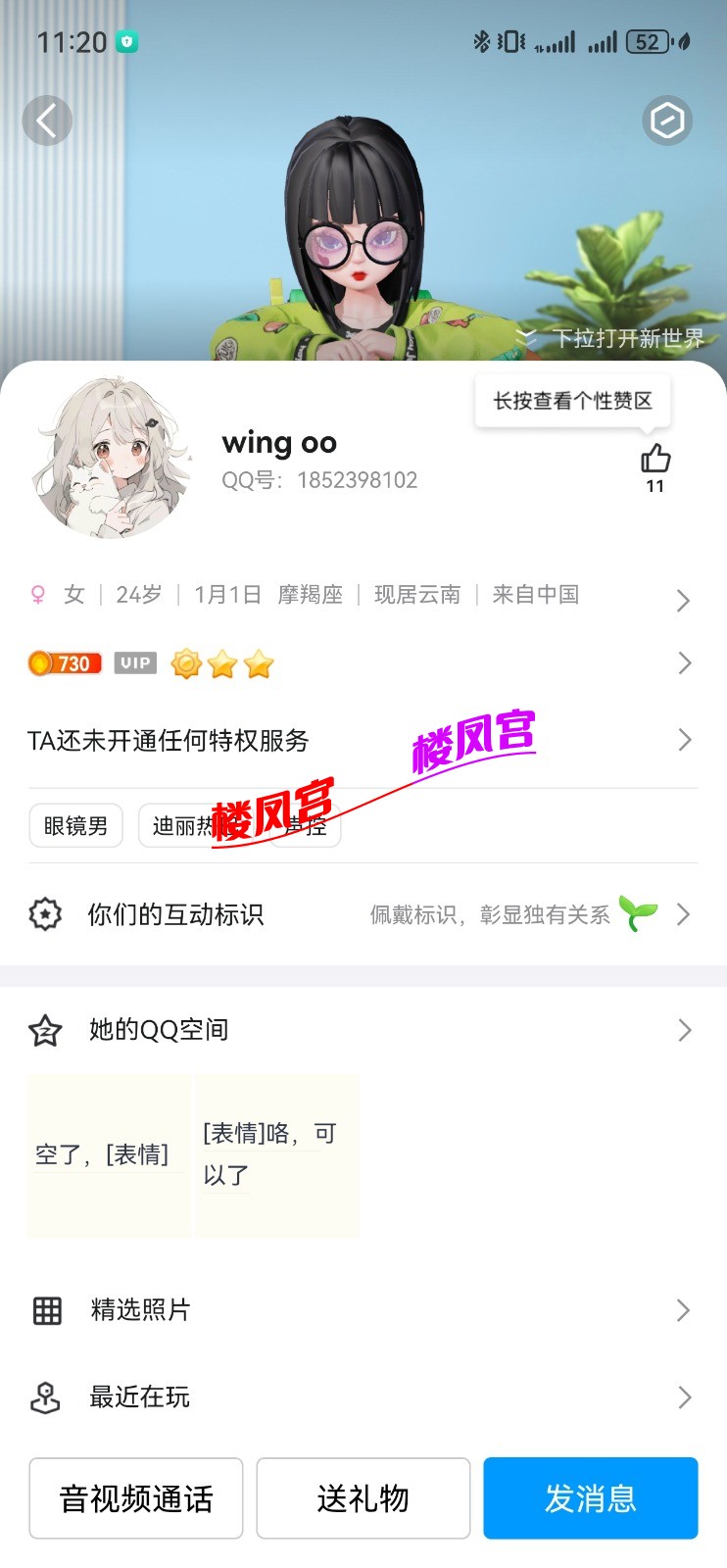Open wing oo's profile avatar
Image resolution: width=727 pixels, height=1568 pixels.
[111, 458]
